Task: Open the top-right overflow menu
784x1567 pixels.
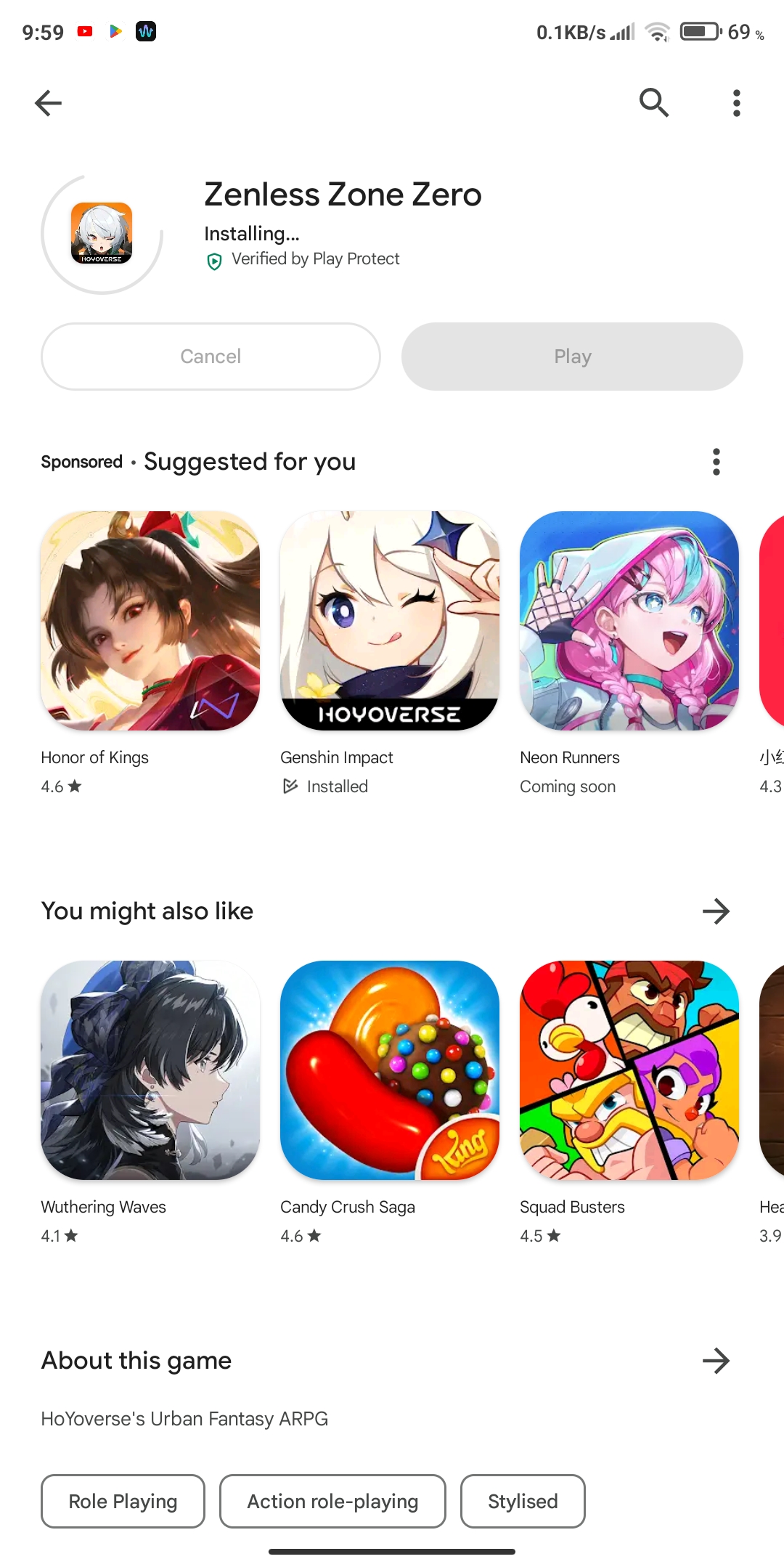Action: [x=736, y=103]
